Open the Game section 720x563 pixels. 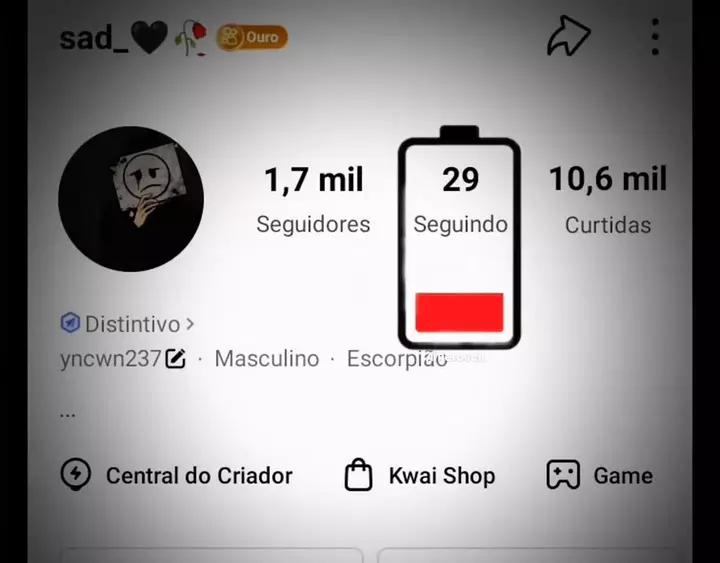click(x=600, y=475)
